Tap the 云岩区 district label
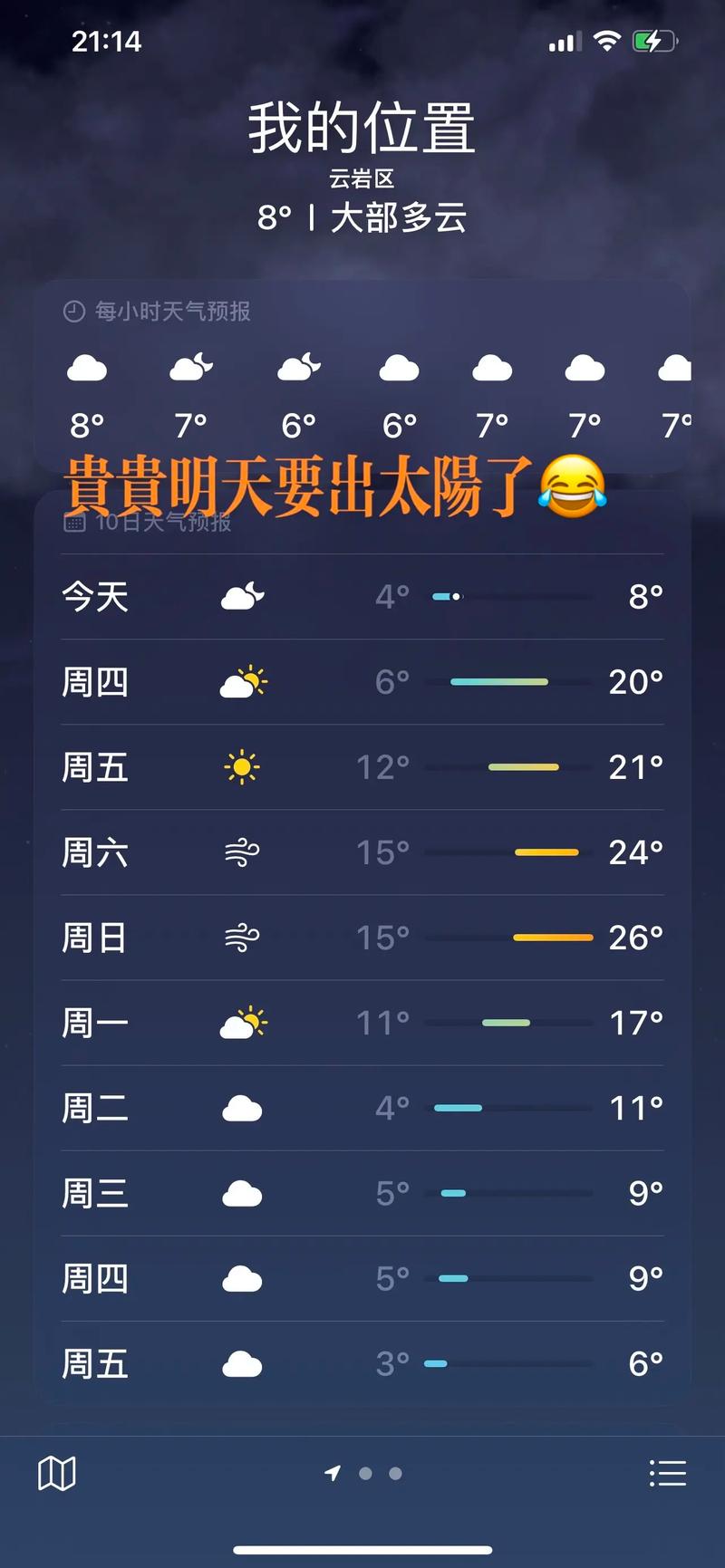The height and width of the screenshot is (1568, 725). tap(362, 178)
